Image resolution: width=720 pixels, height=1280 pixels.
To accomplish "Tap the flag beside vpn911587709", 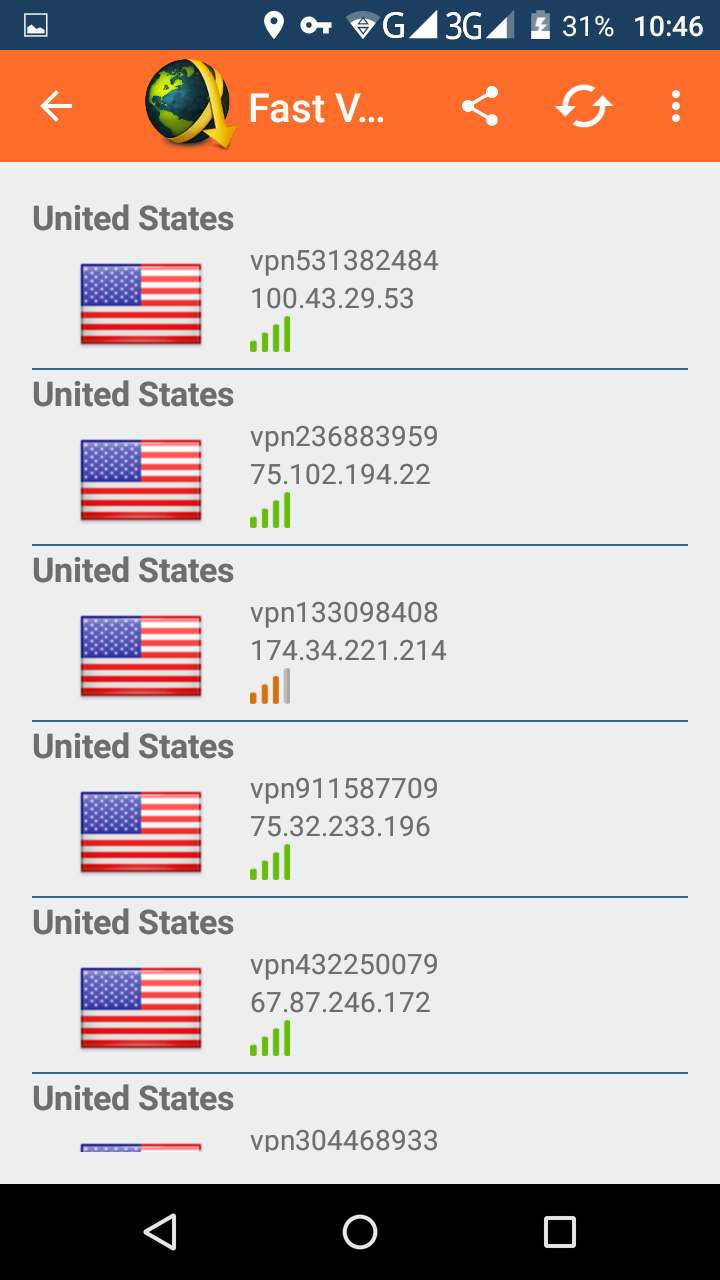I will click(x=140, y=831).
